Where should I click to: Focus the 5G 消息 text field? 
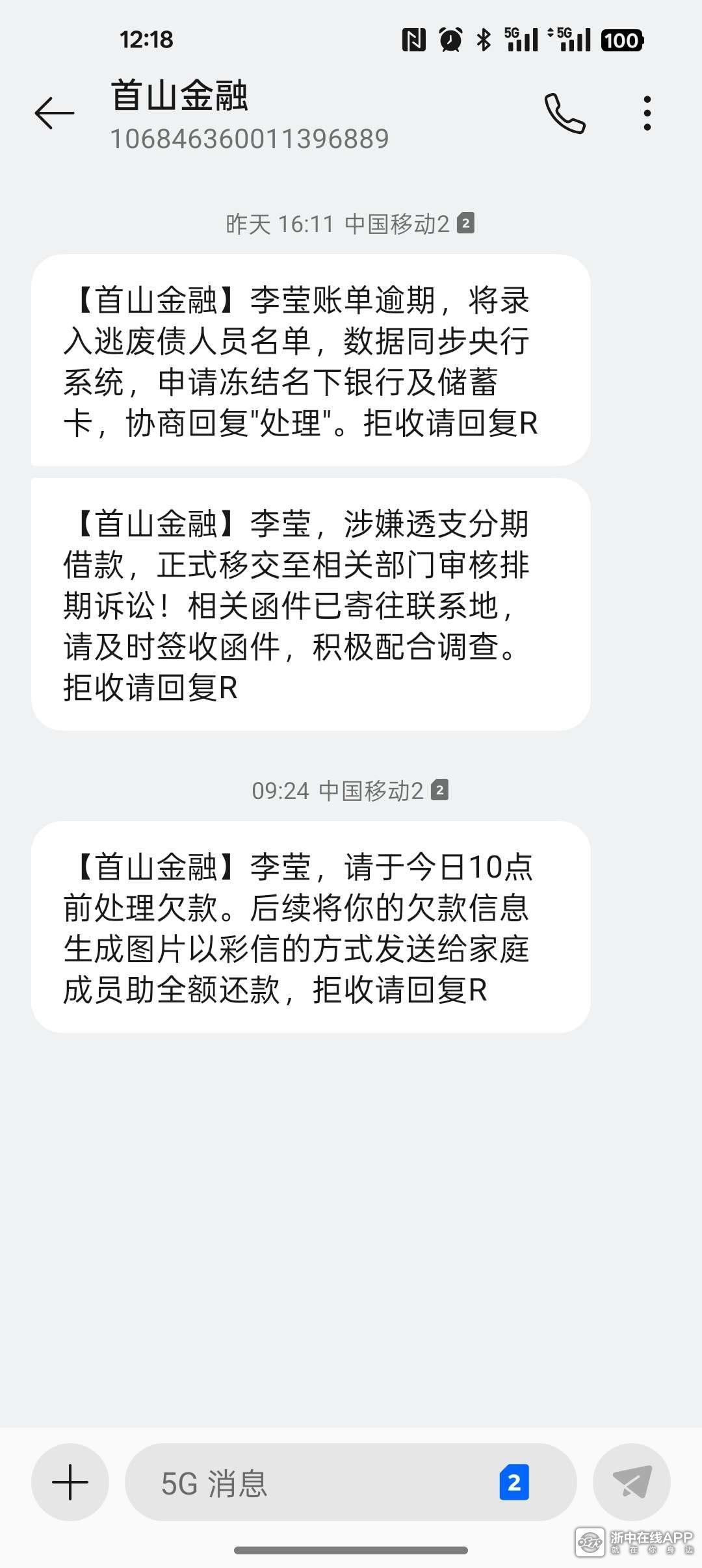312,1483
